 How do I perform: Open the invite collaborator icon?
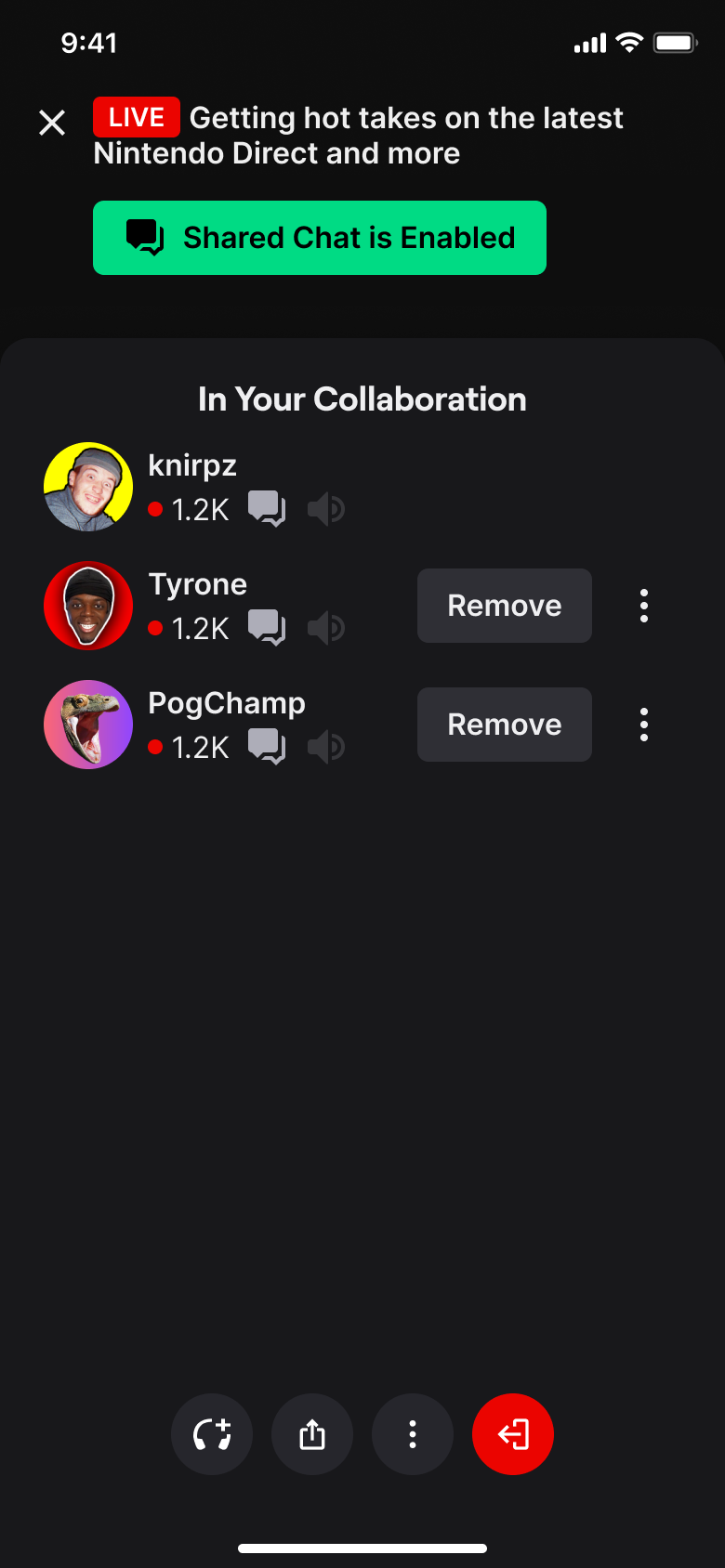[212, 1434]
